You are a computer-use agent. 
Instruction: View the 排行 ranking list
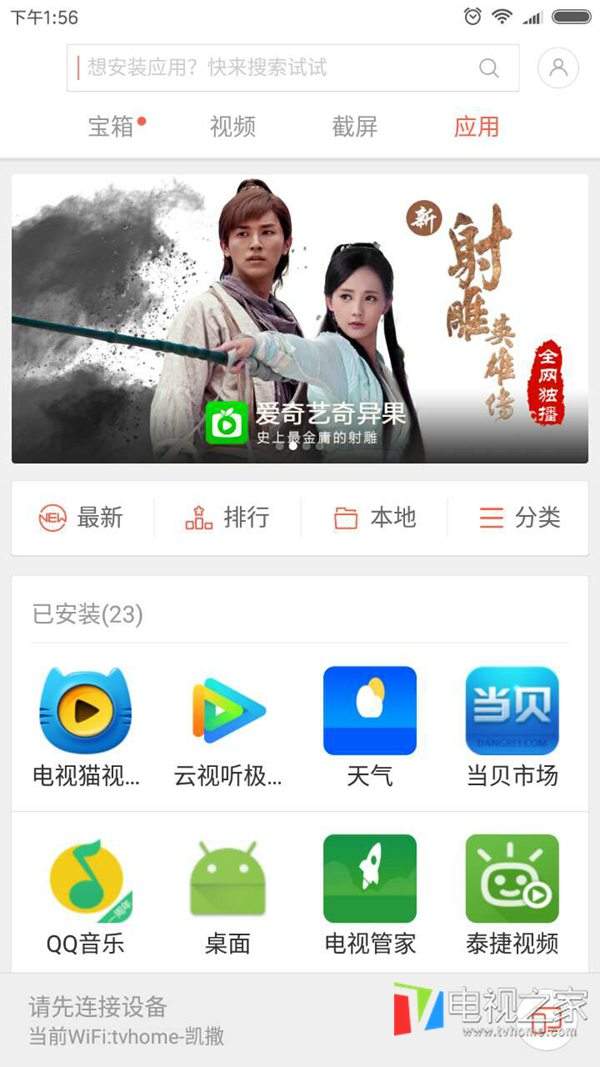click(x=227, y=518)
